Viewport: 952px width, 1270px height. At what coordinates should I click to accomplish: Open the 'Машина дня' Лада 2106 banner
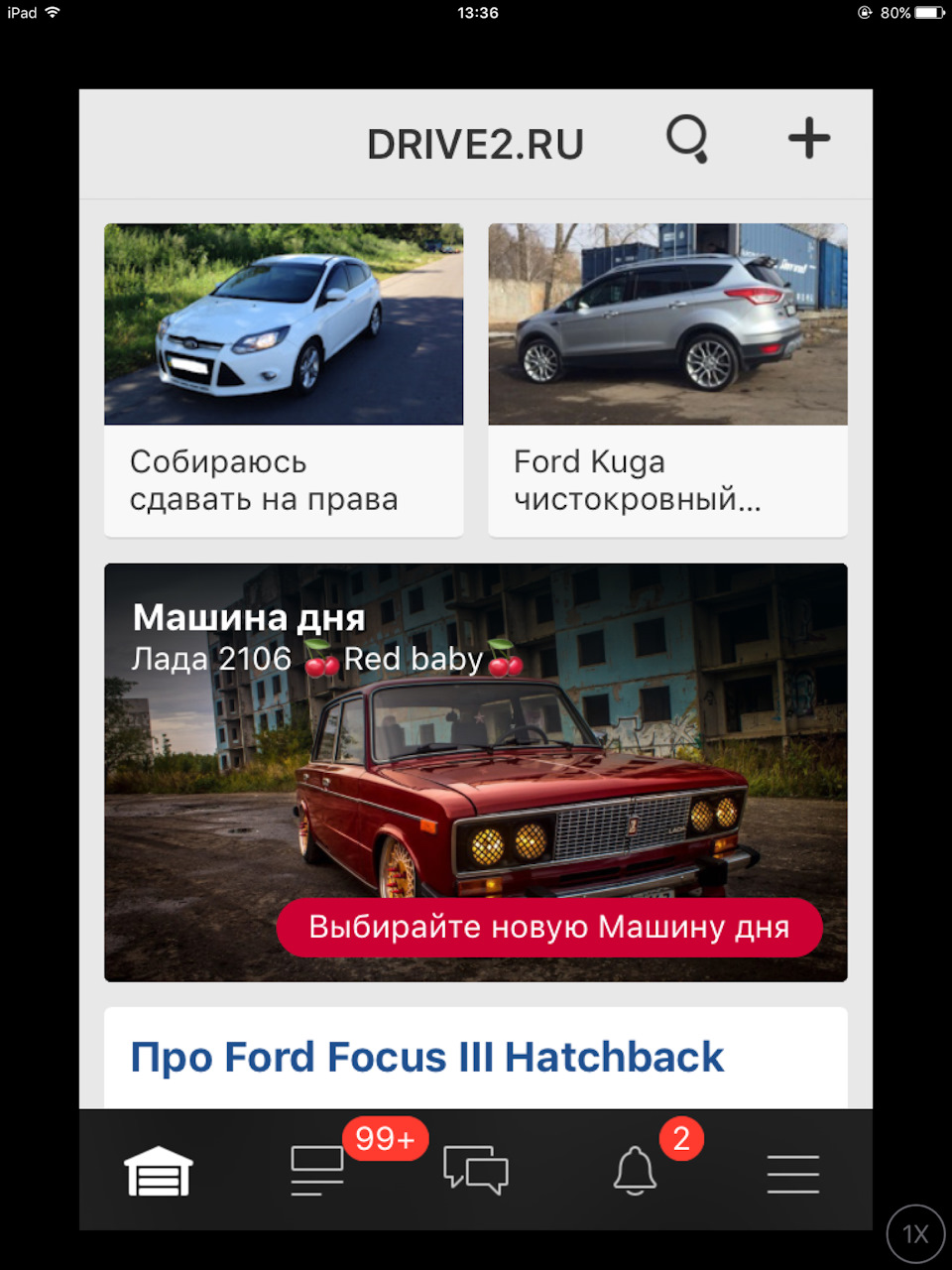click(476, 754)
